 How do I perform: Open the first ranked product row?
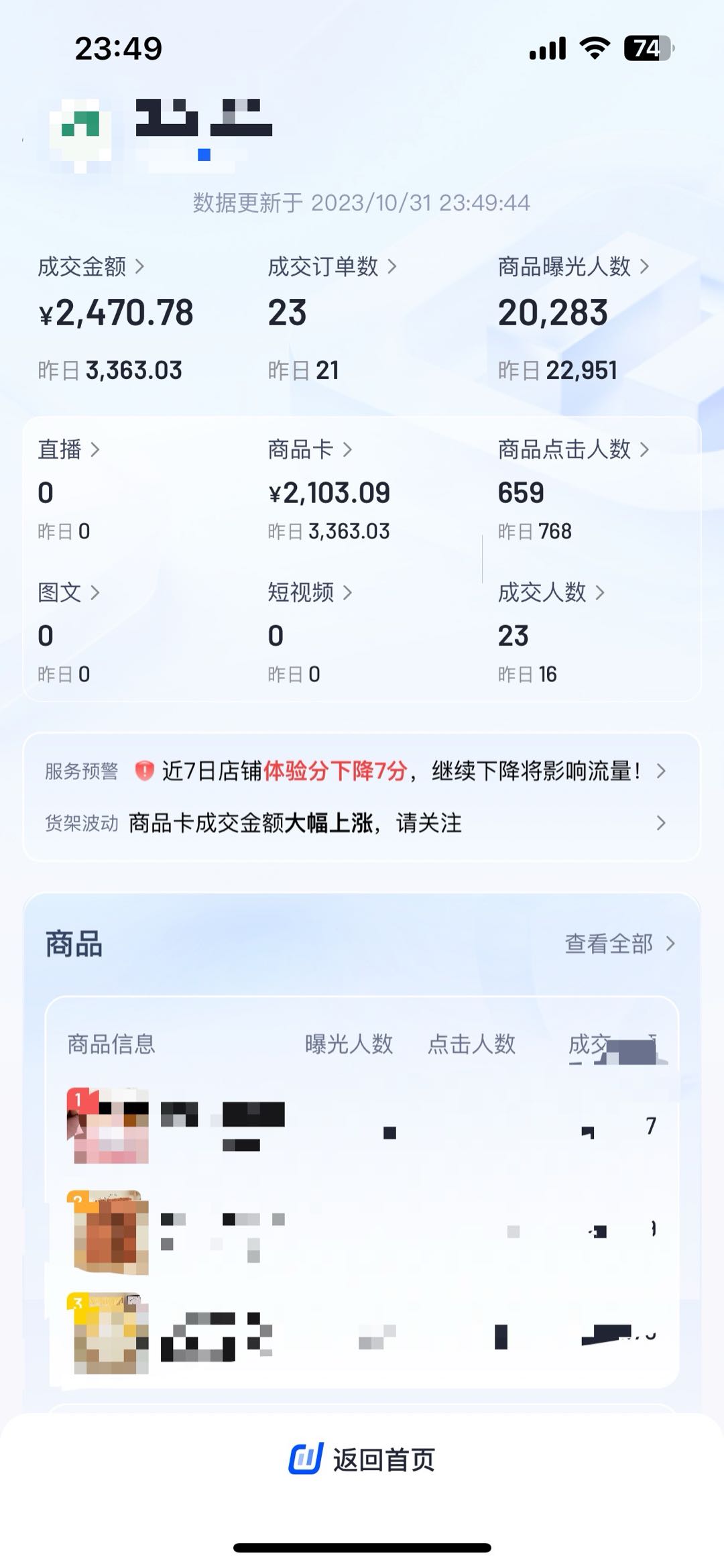362,1125
